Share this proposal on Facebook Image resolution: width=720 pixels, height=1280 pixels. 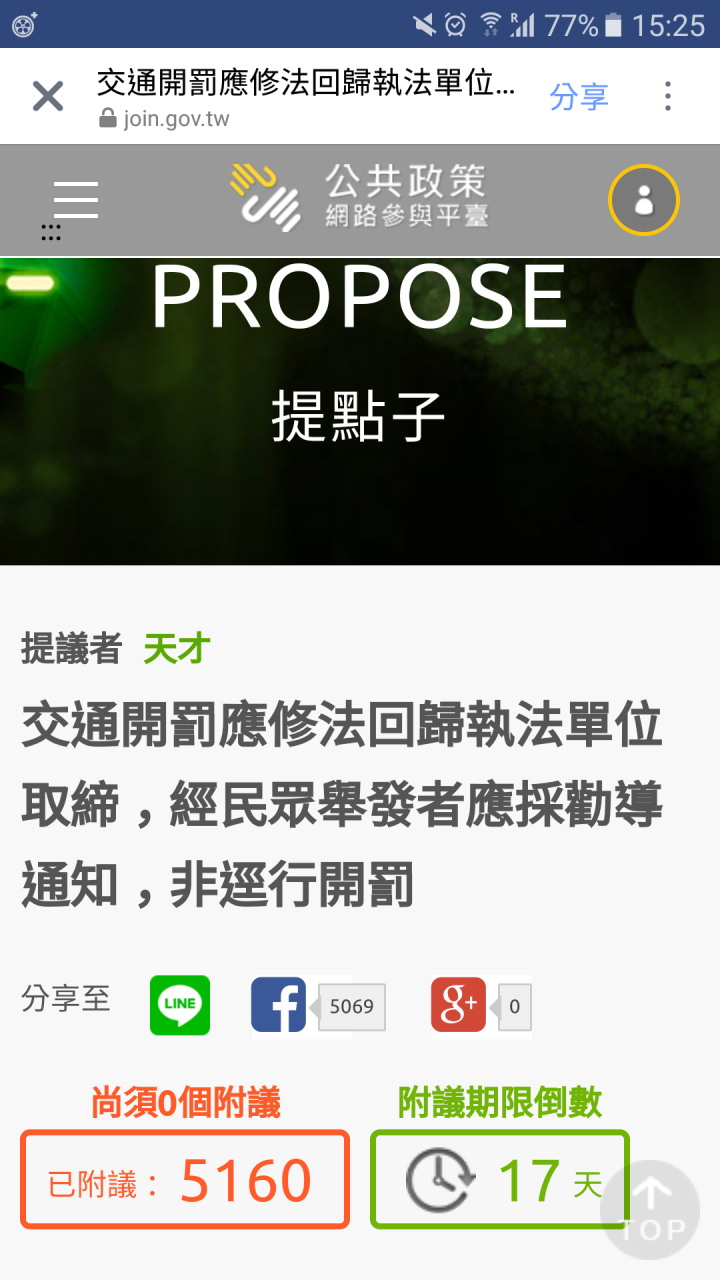pos(279,1005)
